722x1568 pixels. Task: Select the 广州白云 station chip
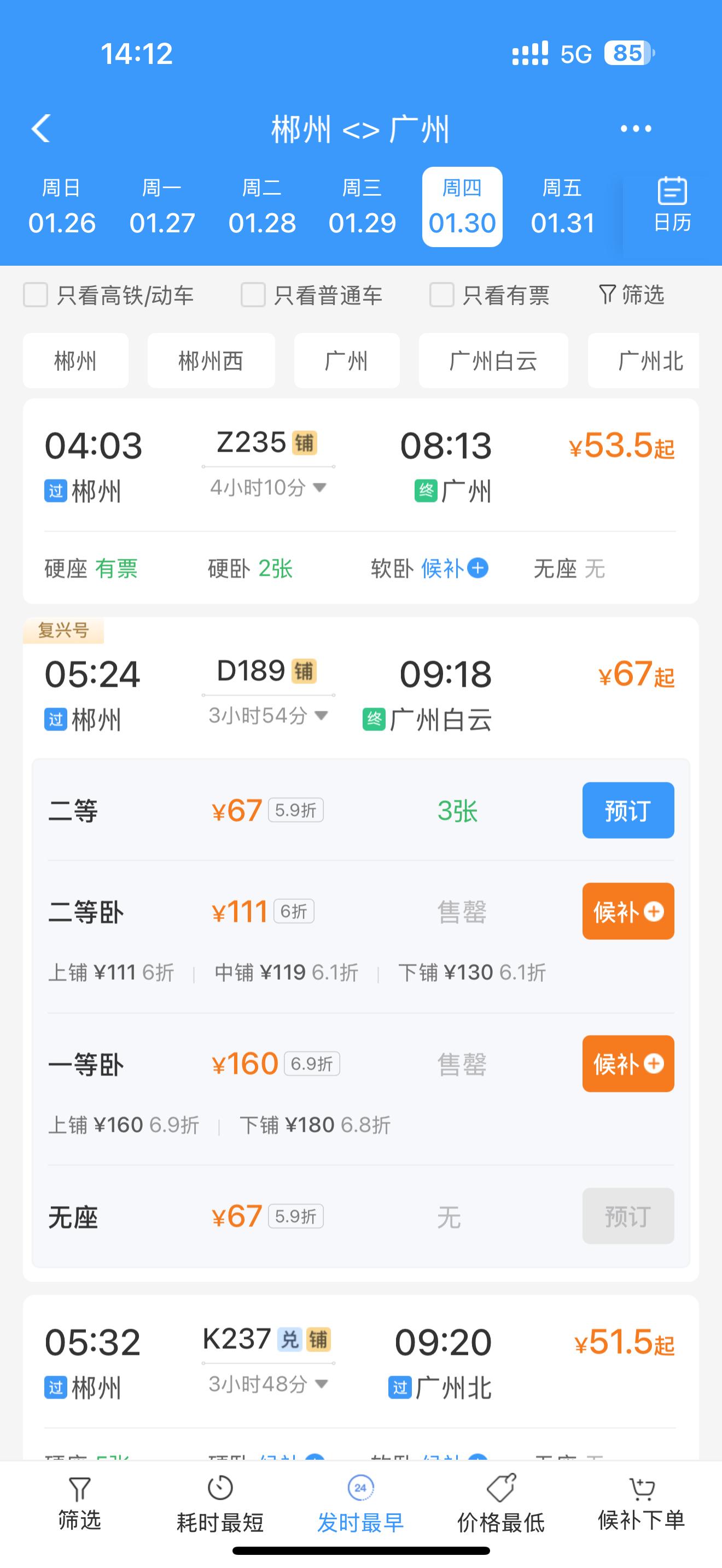[493, 361]
